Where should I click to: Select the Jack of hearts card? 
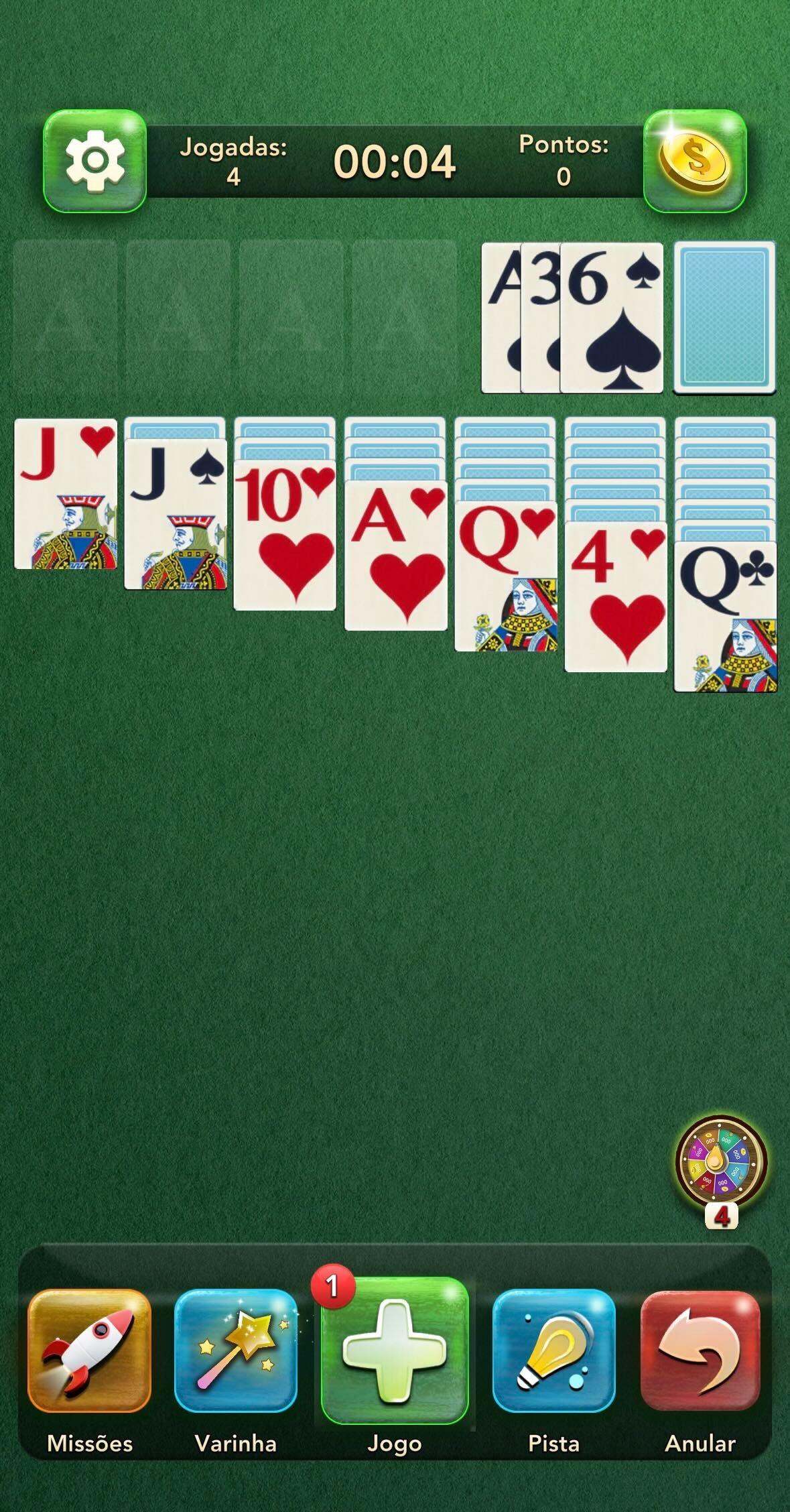tap(66, 495)
